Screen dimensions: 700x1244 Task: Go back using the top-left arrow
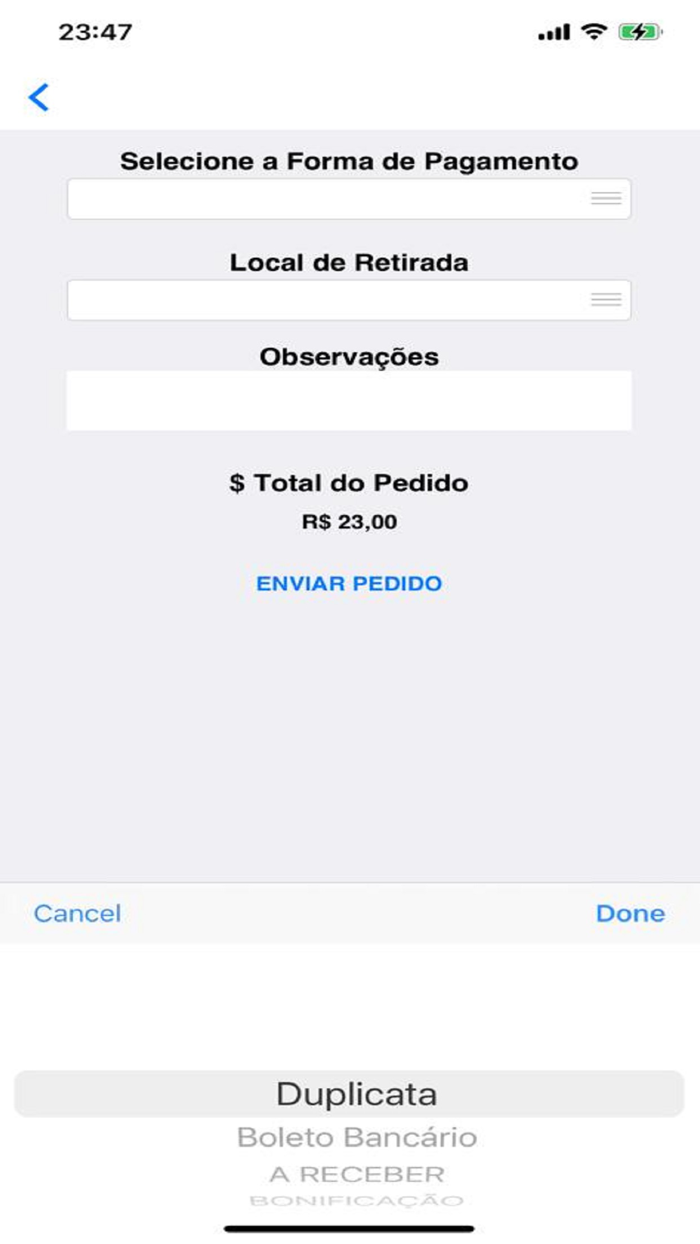point(39,97)
